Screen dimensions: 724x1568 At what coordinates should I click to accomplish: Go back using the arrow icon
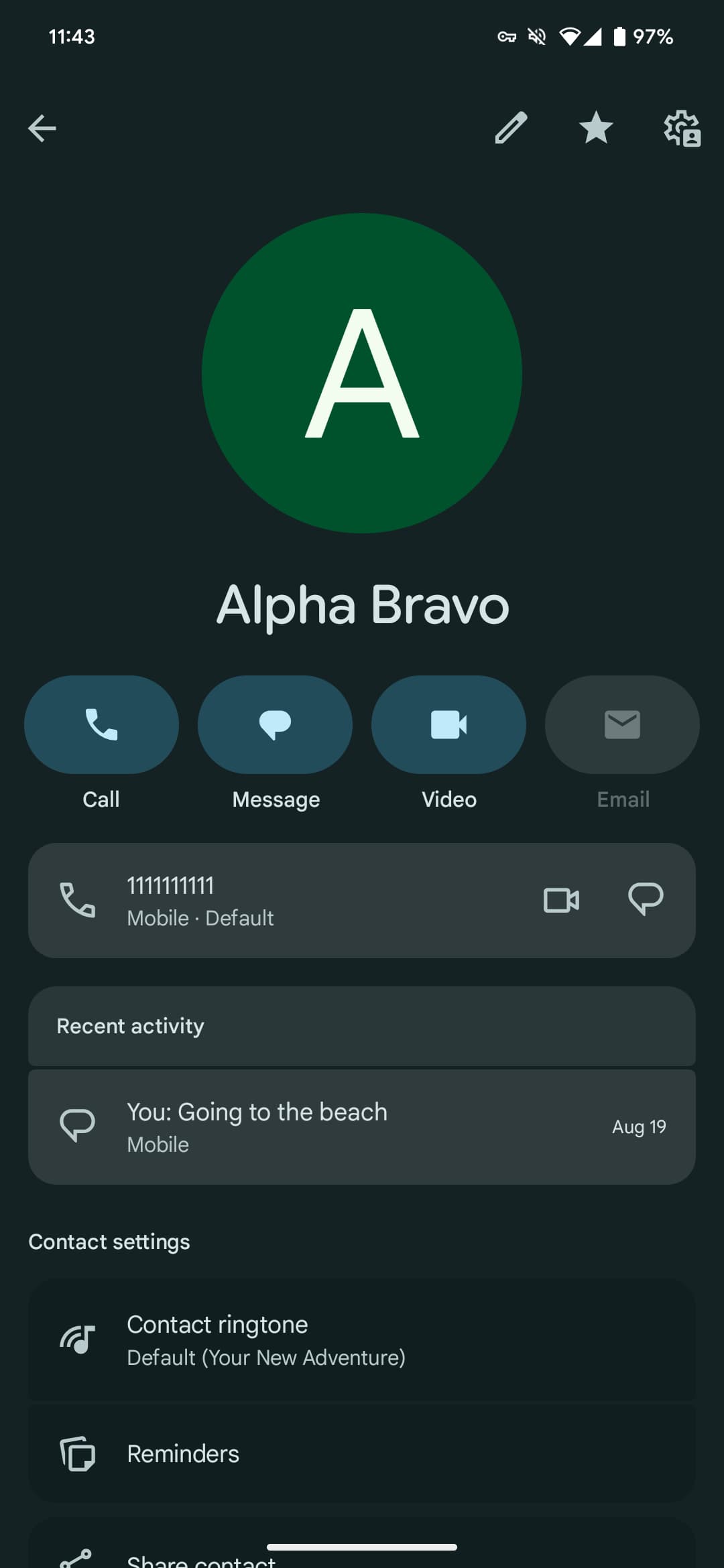tap(42, 128)
